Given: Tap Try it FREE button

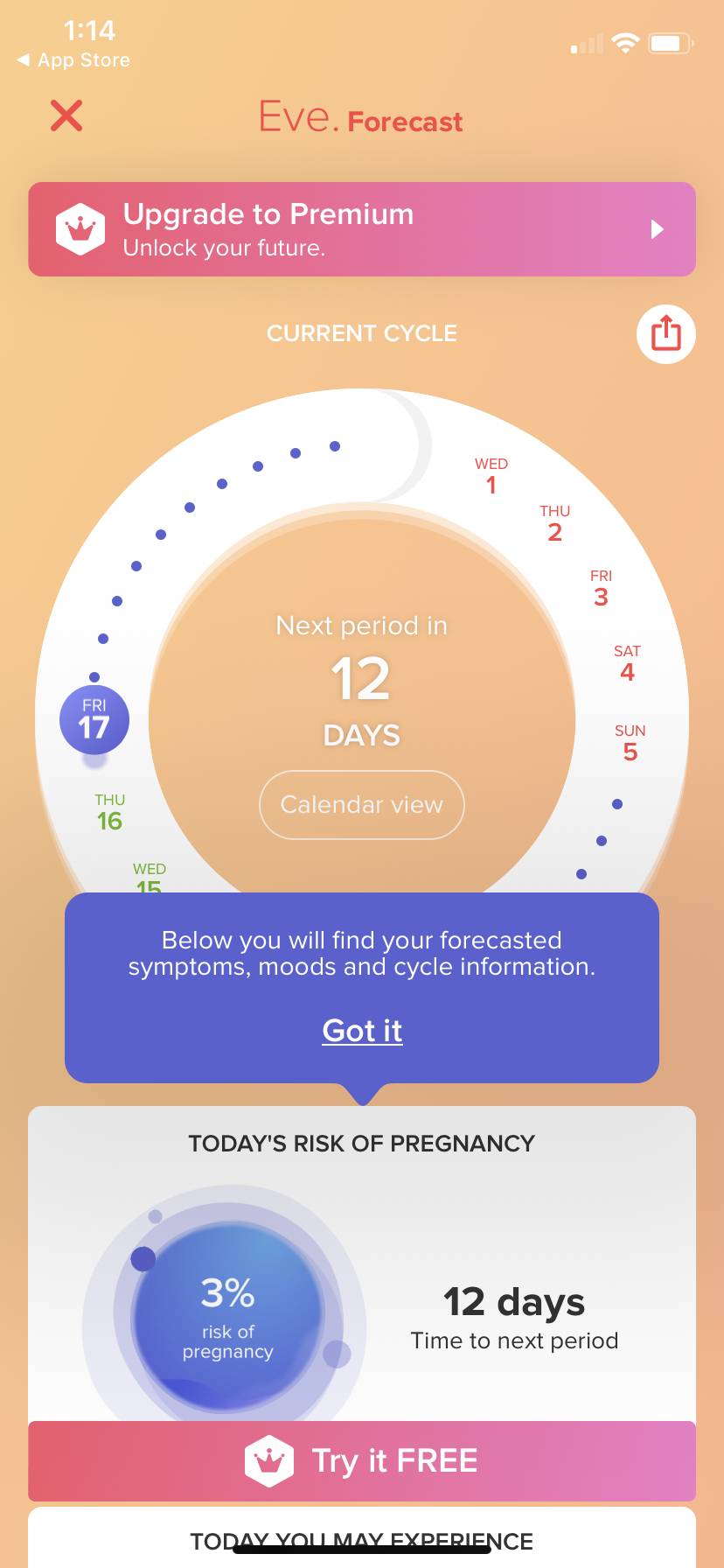Looking at the screenshot, I should [361, 1460].
